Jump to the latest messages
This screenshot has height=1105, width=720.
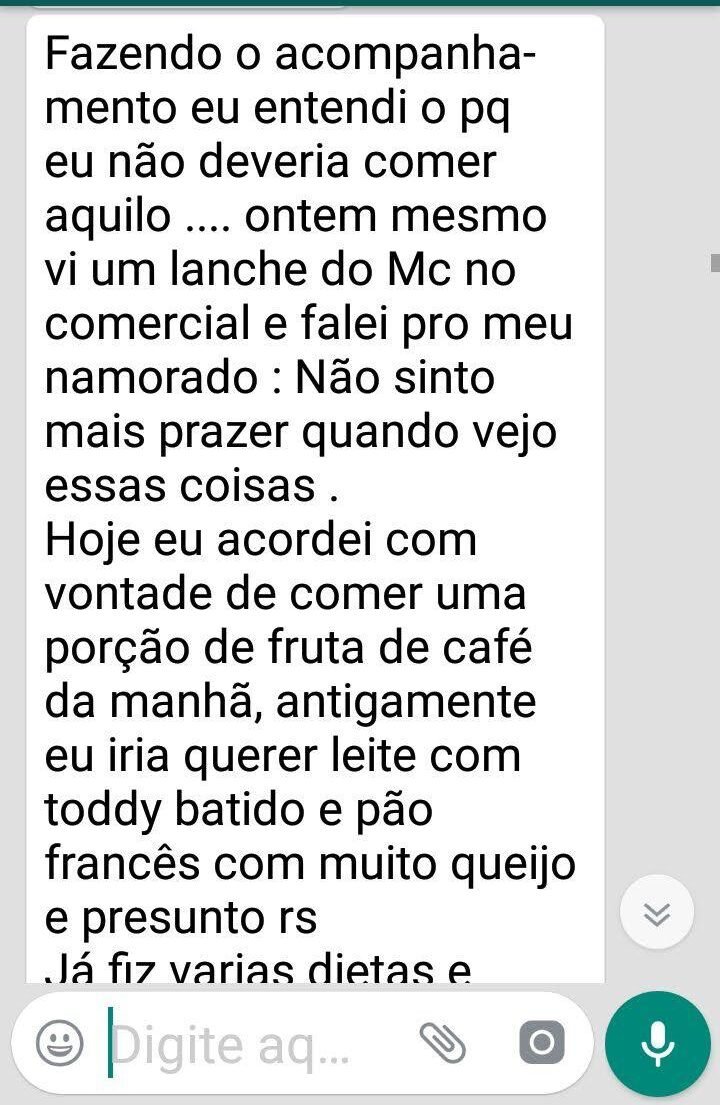[x=656, y=912]
